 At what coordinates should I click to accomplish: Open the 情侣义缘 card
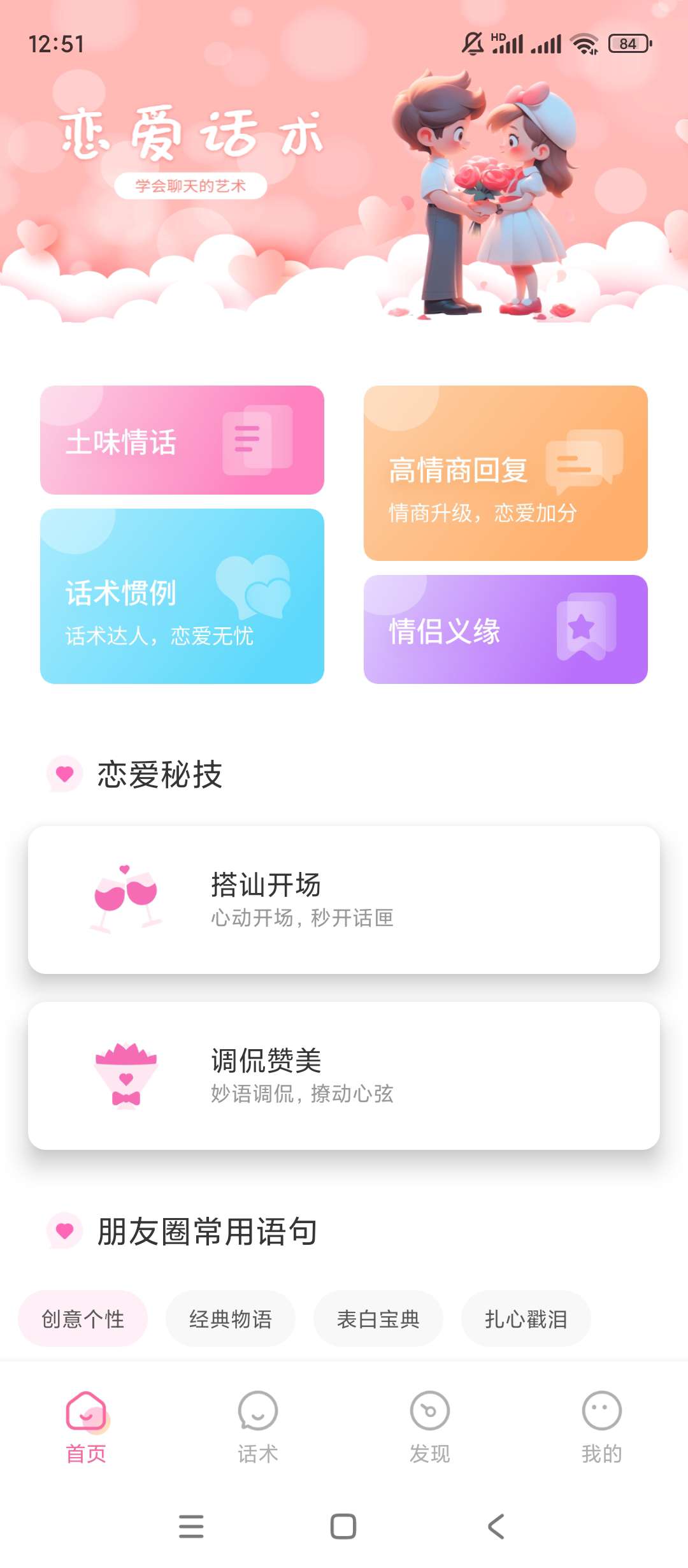pos(505,629)
